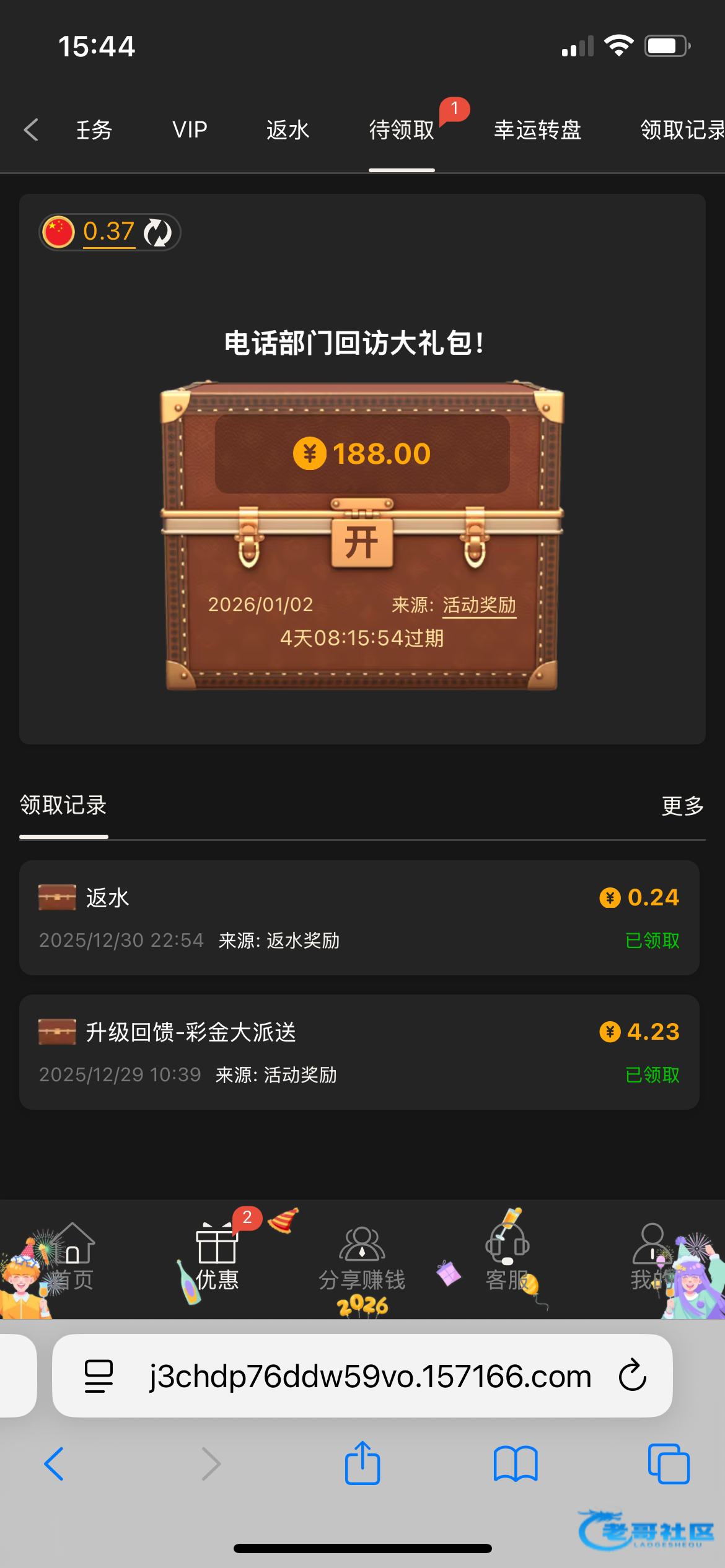This screenshot has width=725, height=1568.
Task: Reload the page in browser address bar
Action: pos(633,1375)
